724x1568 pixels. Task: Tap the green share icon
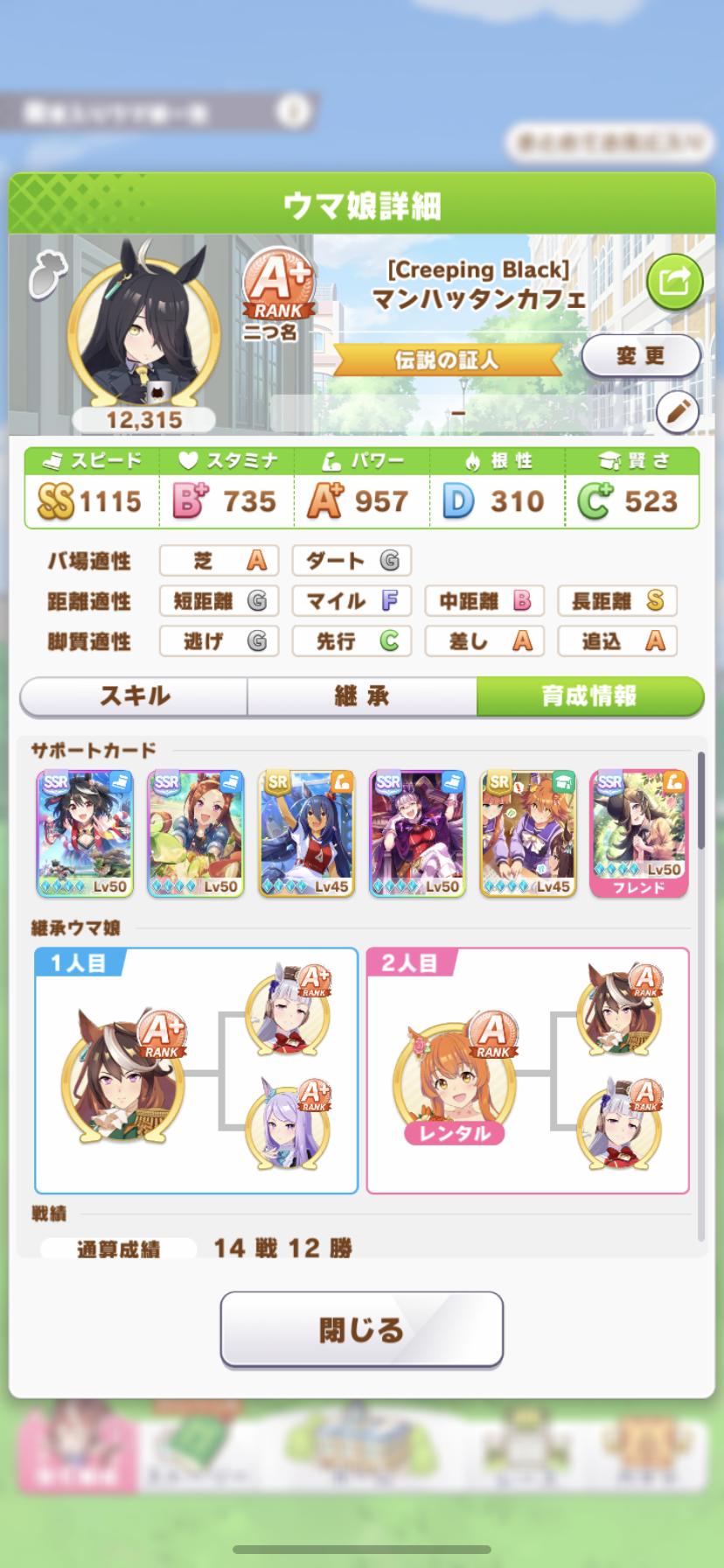pos(674,282)
